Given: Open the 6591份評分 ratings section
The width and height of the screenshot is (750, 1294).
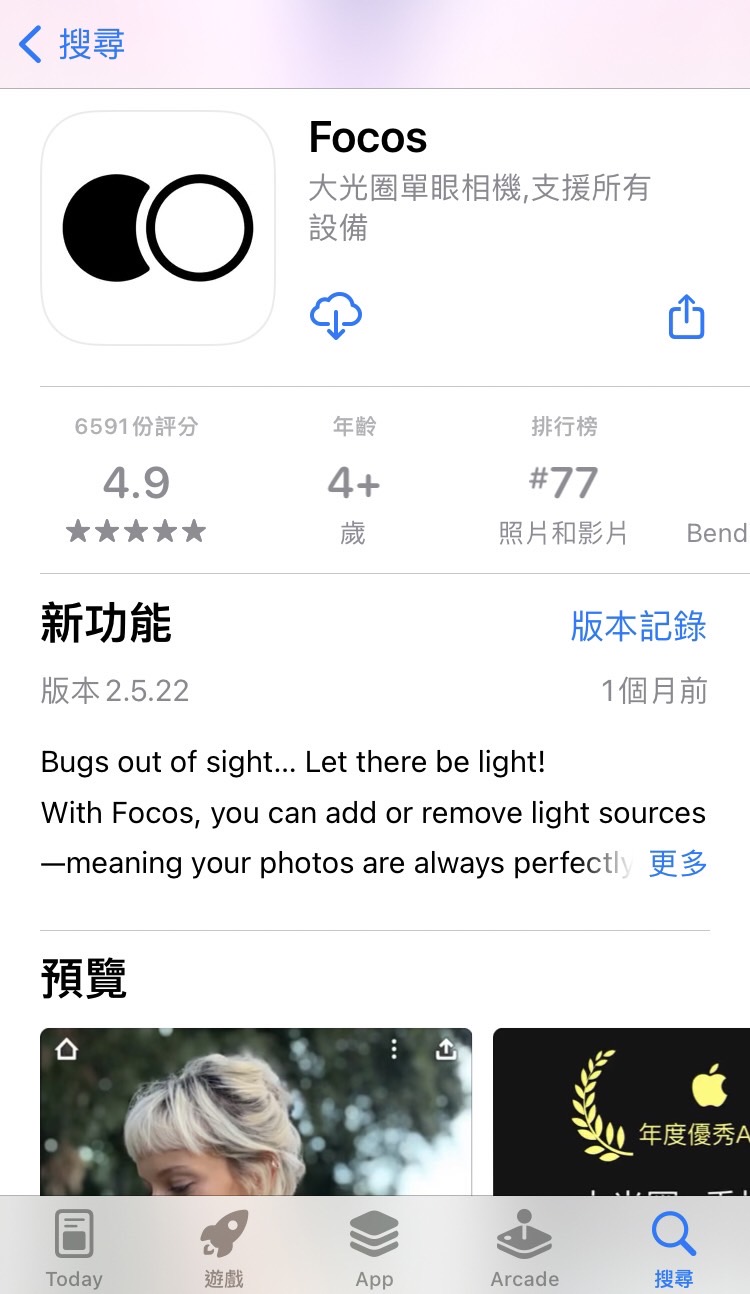Looking at the screenshot, I should click(136, 482).
